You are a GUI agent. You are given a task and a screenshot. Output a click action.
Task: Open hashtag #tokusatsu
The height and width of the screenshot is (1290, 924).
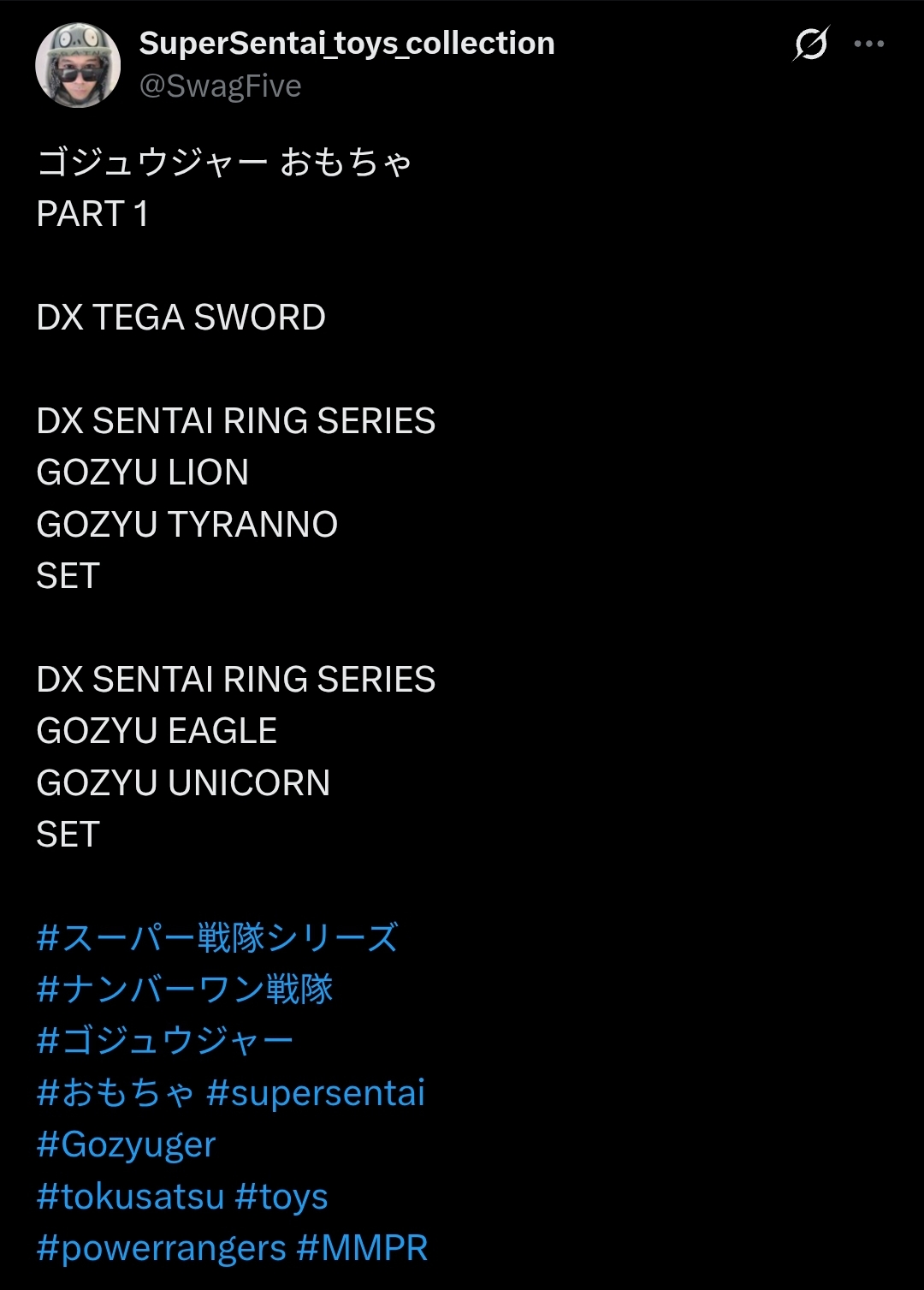click(130, 1197)
